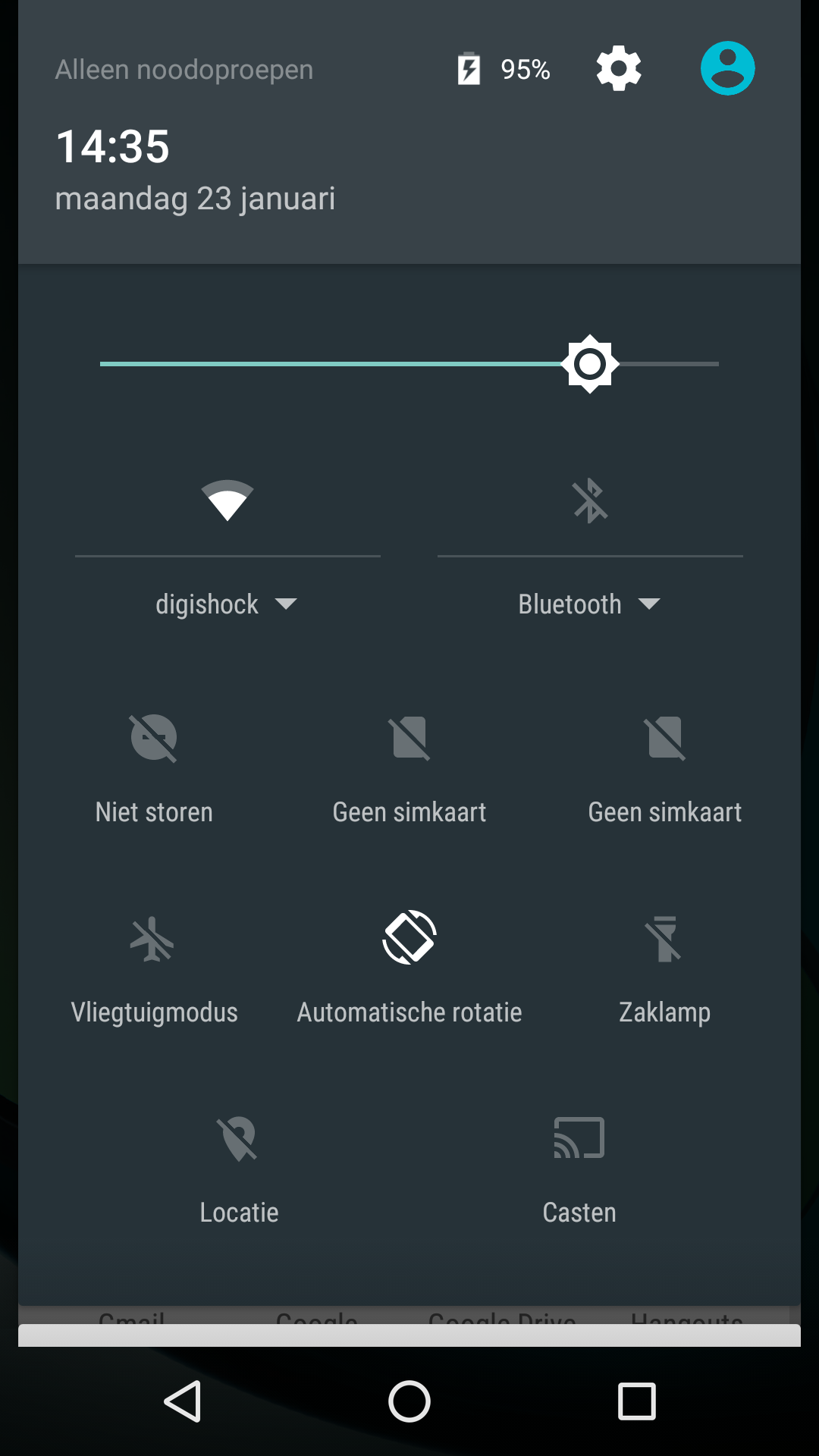This screenshot has width=819, height=1456.
Task: Expand the Bluetooth dropdown
Action: [x=589, y=604]
